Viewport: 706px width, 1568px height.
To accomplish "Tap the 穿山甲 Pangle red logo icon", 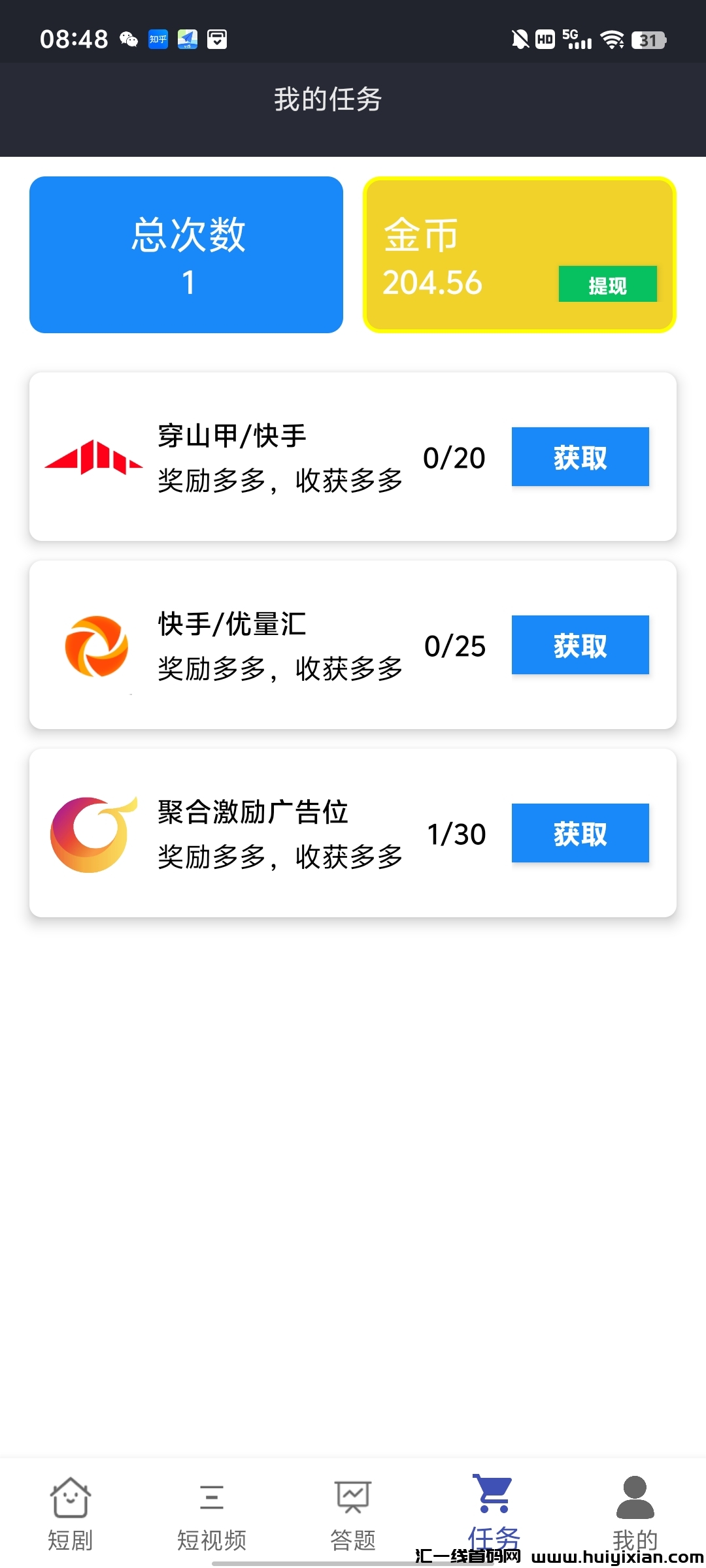I will point(94,457).
